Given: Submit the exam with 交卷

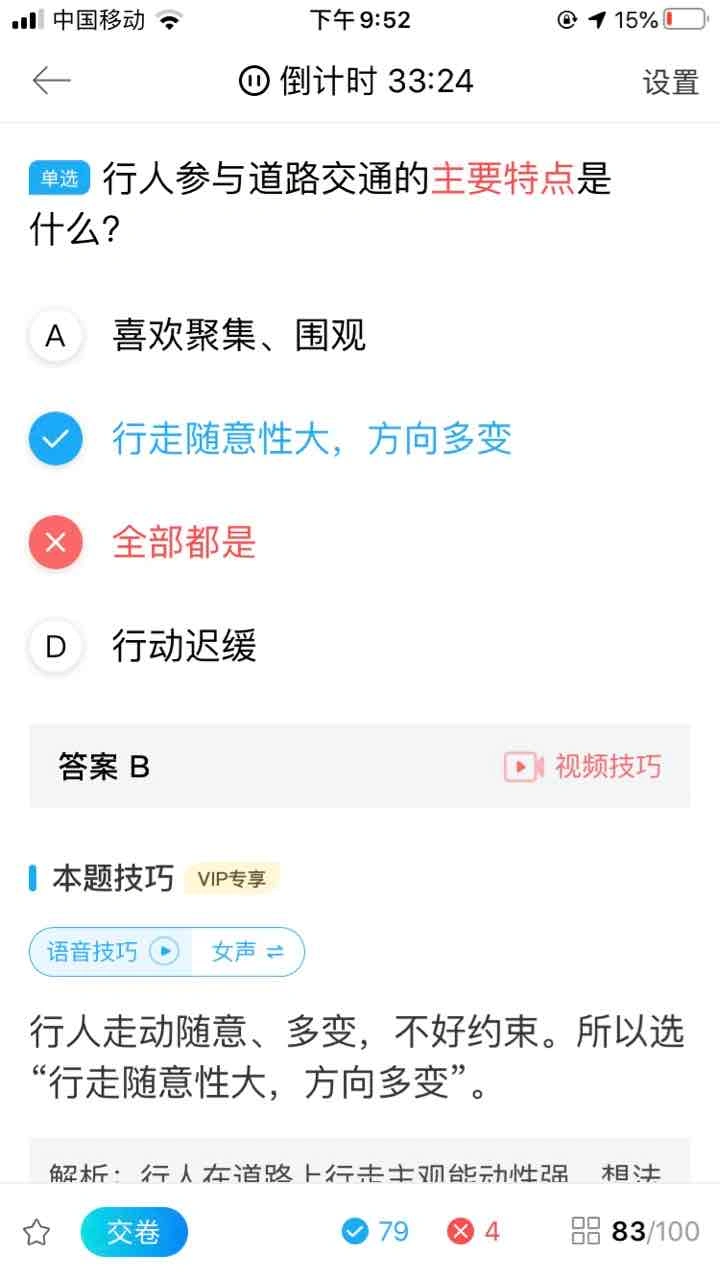Looking at the screenshot, I should click(134, 1232).
